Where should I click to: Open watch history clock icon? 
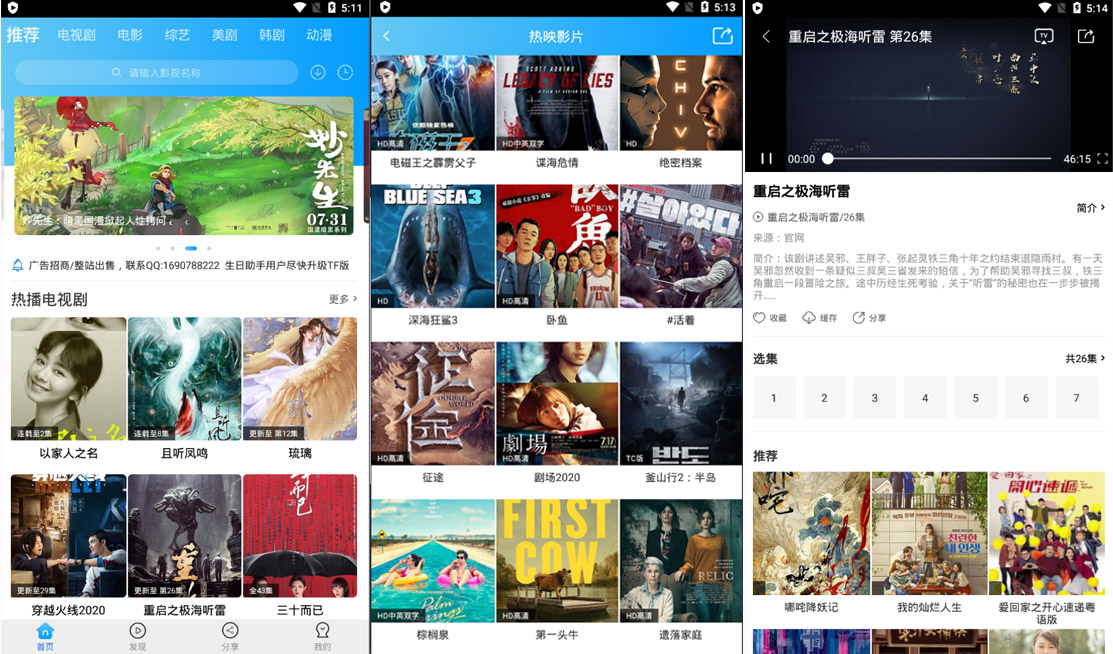pos(345,72)
